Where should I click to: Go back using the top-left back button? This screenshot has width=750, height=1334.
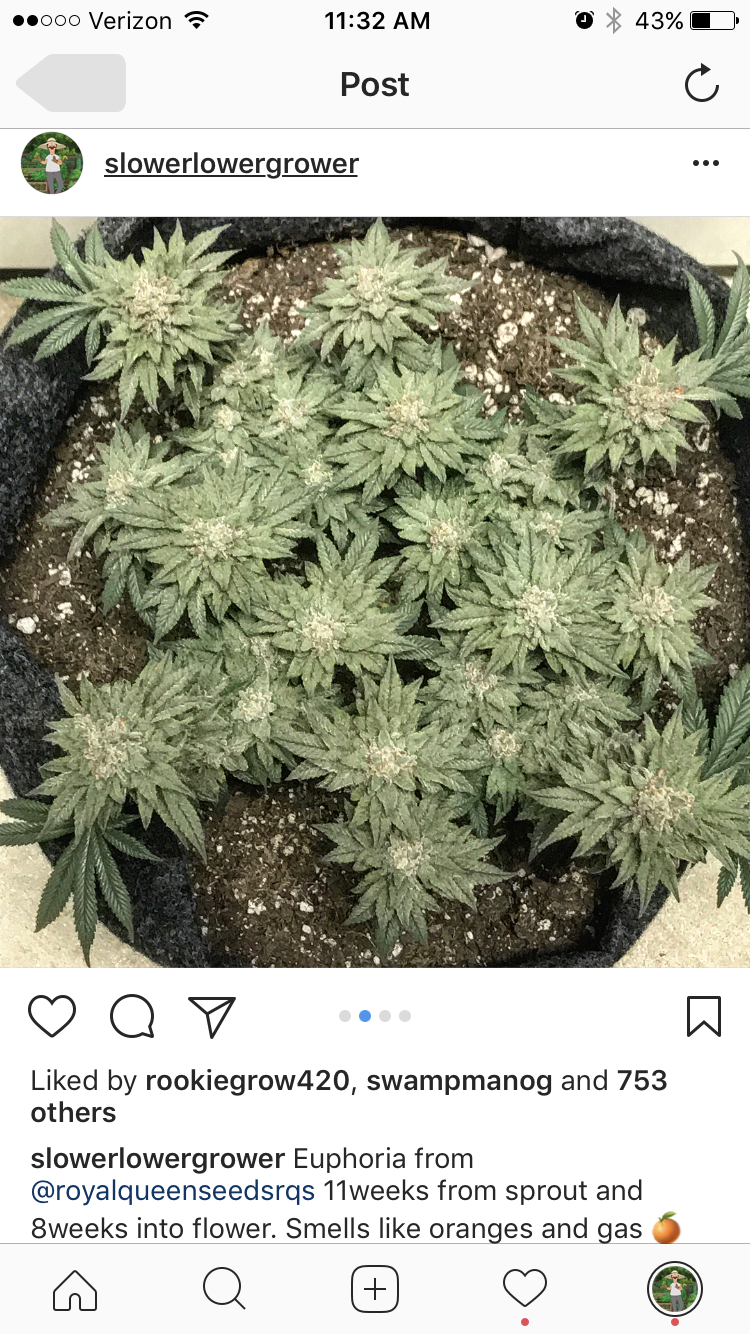point(71,84)
